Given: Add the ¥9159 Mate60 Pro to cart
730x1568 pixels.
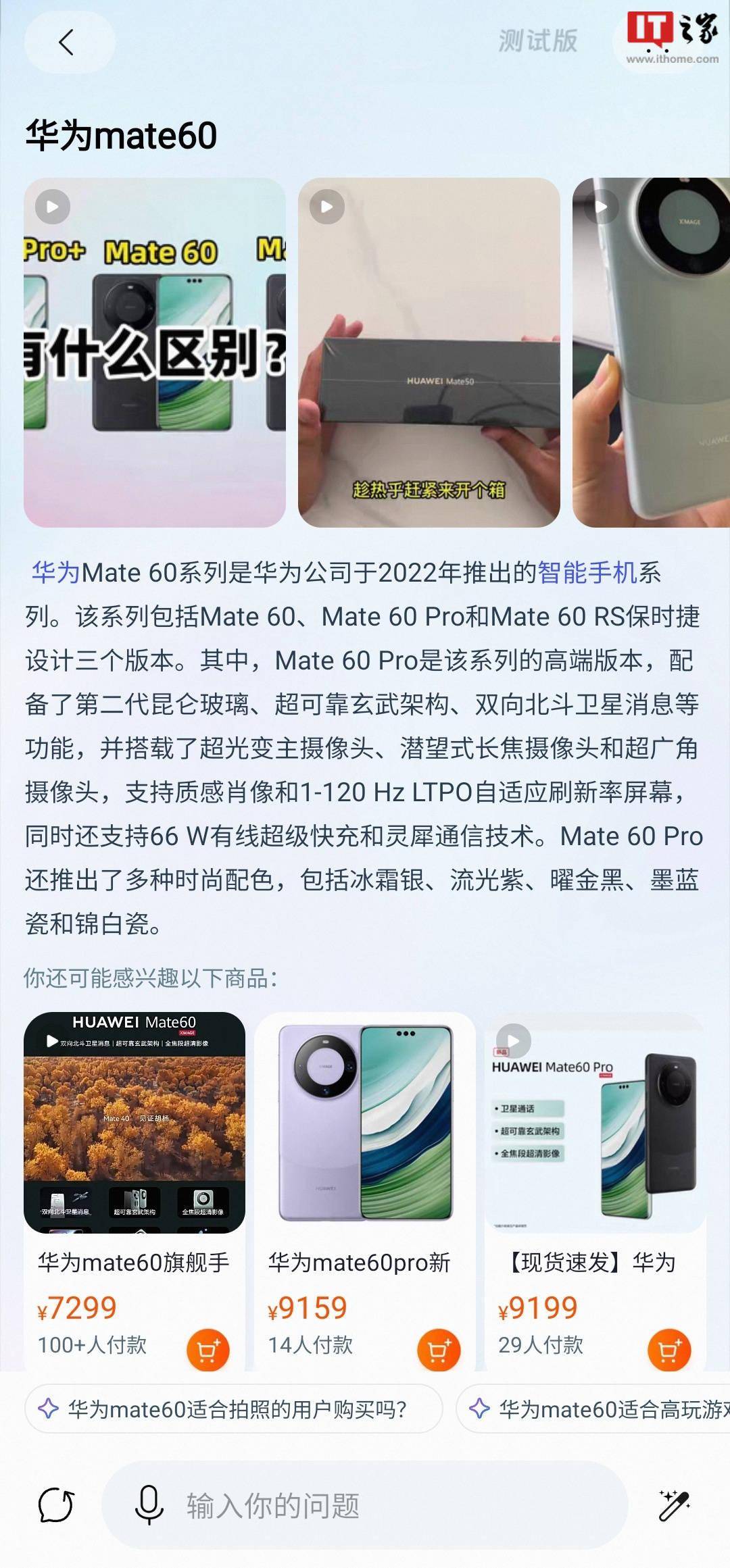Looking at the screenshot, I should [x=439, y=1350].
